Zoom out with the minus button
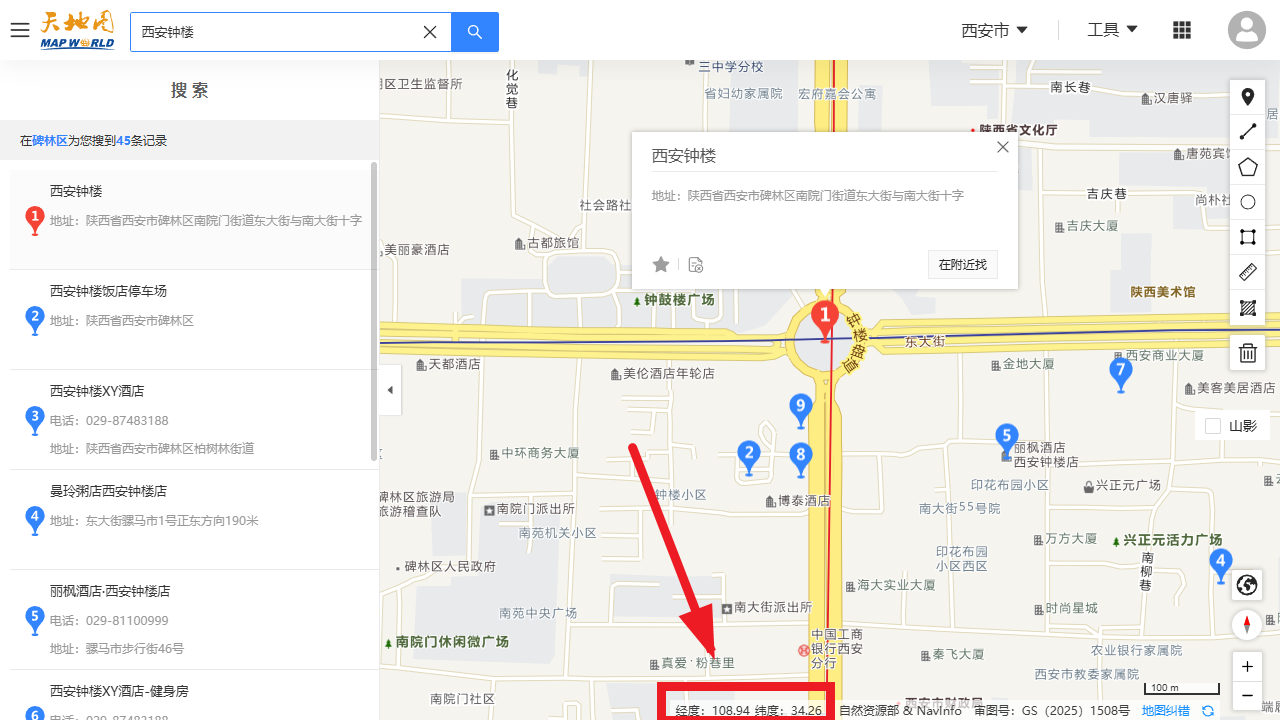The image size is (1280, 720). point(1247,695)
